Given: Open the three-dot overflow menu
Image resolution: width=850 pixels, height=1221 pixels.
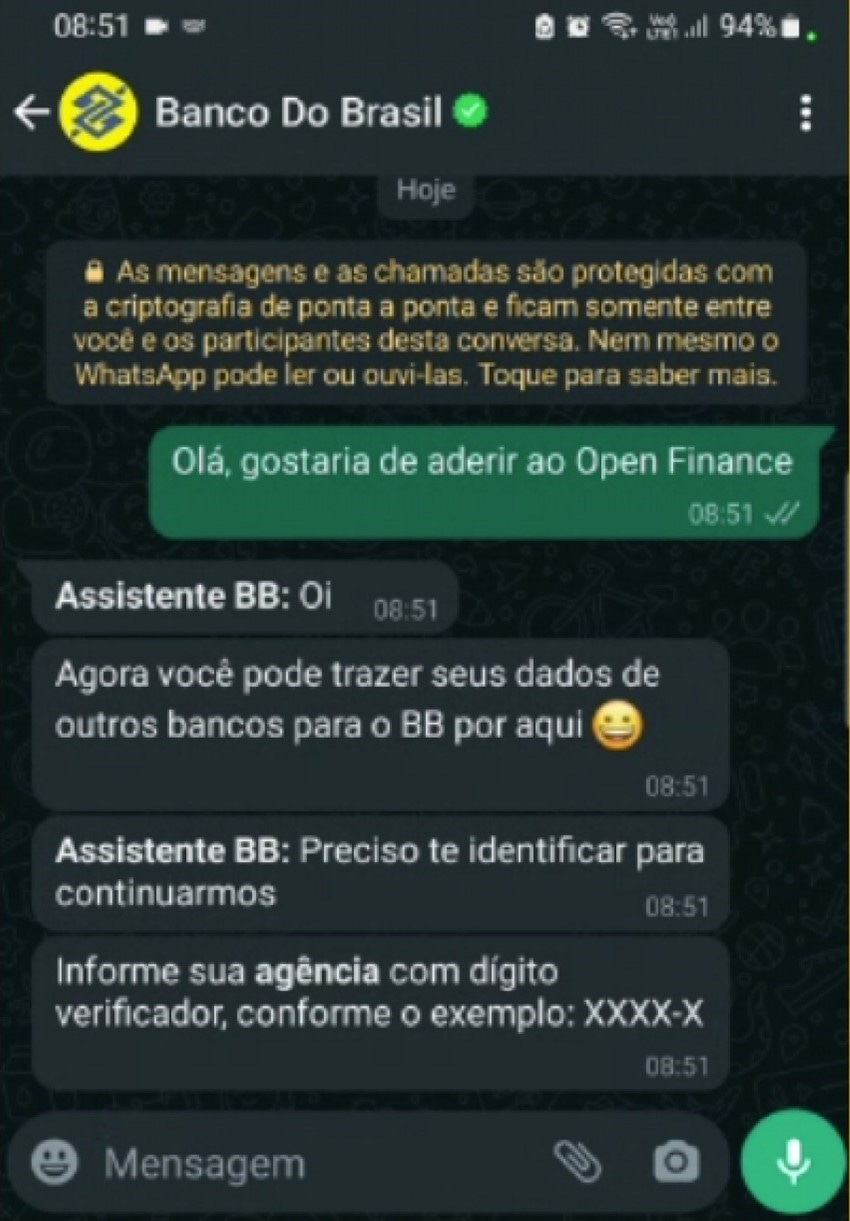Looking at the screenshot, I should click(x=806, y=114).
